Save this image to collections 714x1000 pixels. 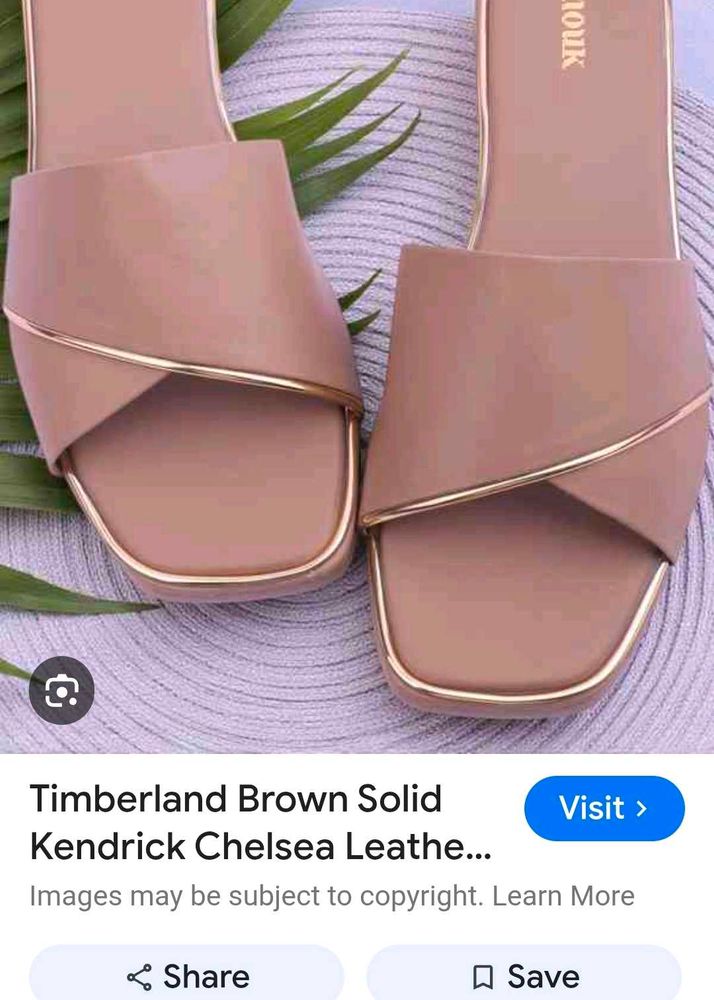point(525,976)
